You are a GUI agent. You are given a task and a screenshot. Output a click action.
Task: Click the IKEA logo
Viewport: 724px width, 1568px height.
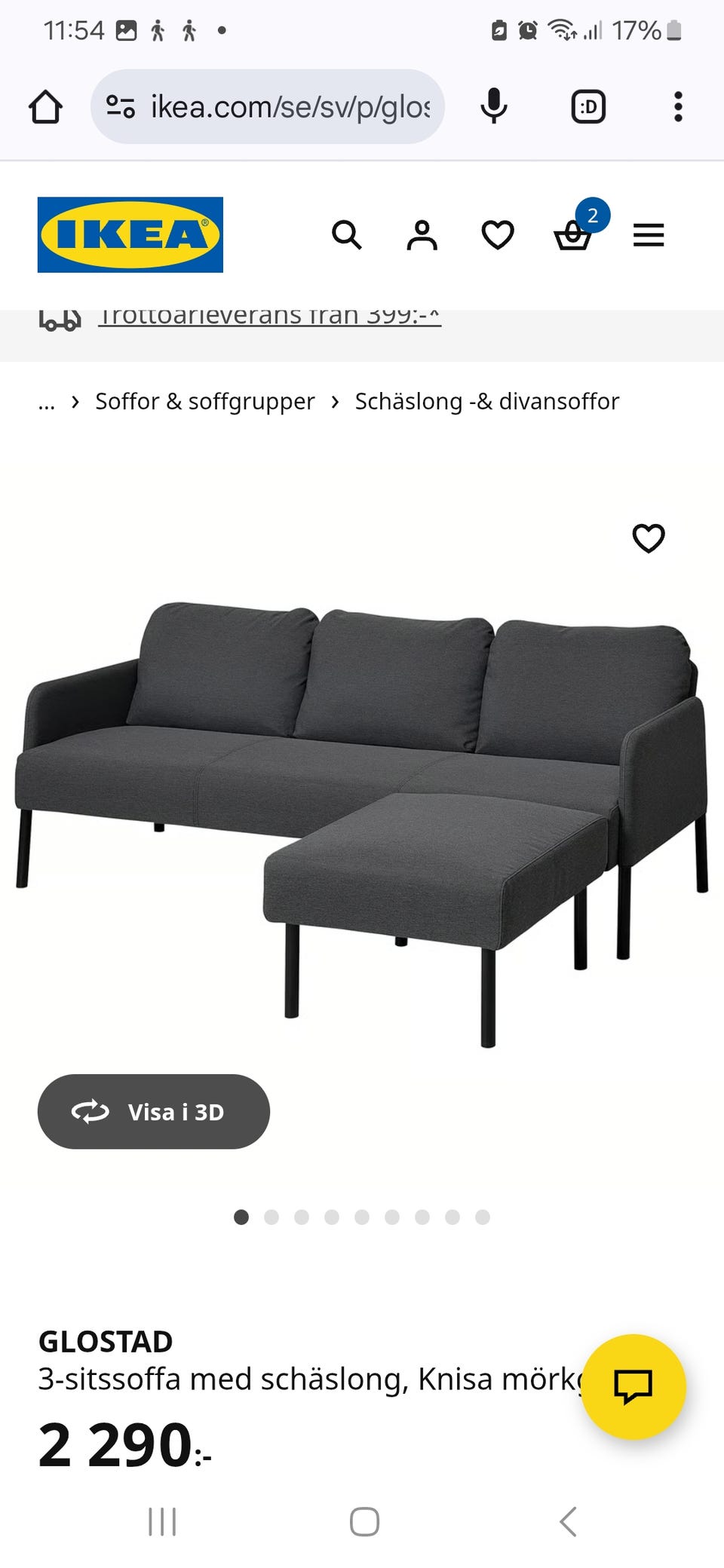pyautogui.click(x=130, y=234)
